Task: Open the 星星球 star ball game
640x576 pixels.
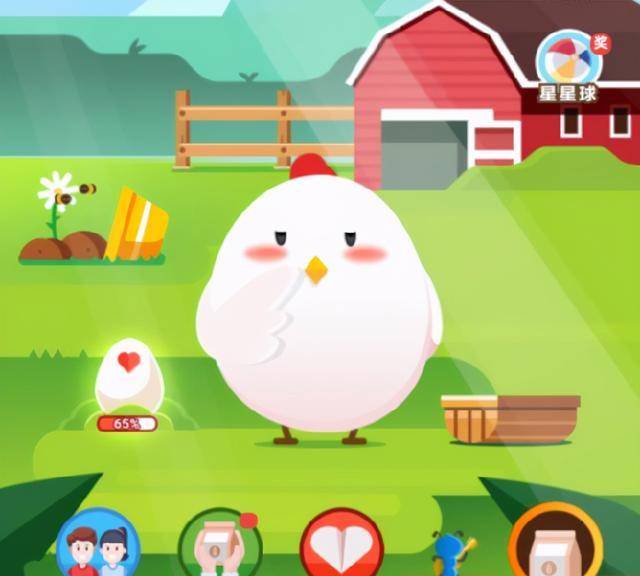Action: coord(570,60)
